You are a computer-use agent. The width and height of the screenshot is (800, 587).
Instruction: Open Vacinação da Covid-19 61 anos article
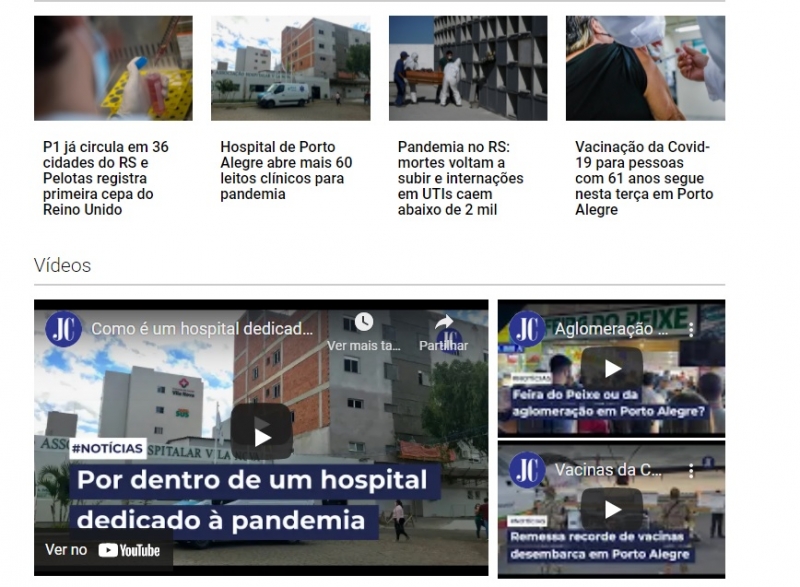pyautogui.click(x=644, y=177)
